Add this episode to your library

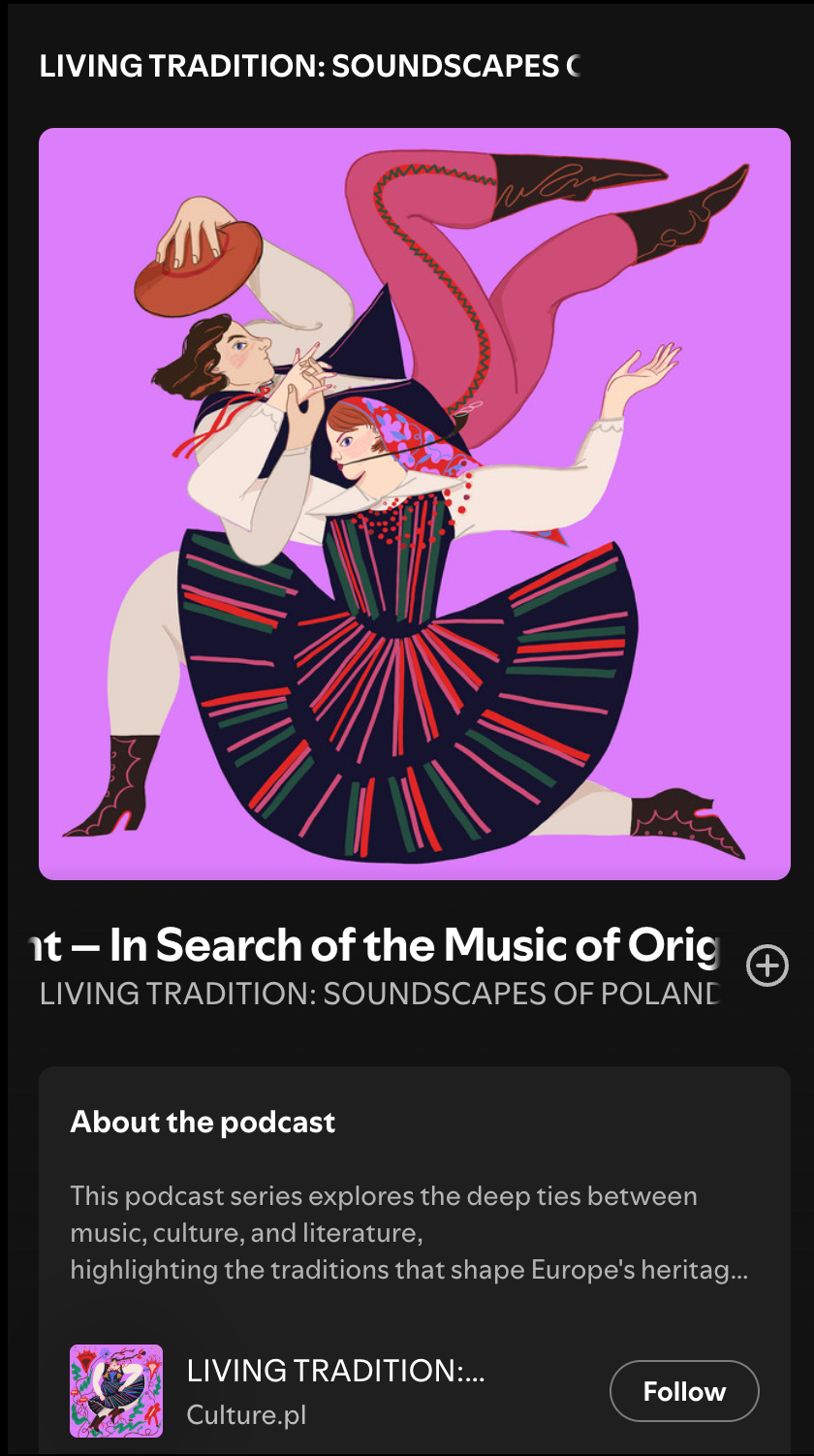[x=767, y=965]
